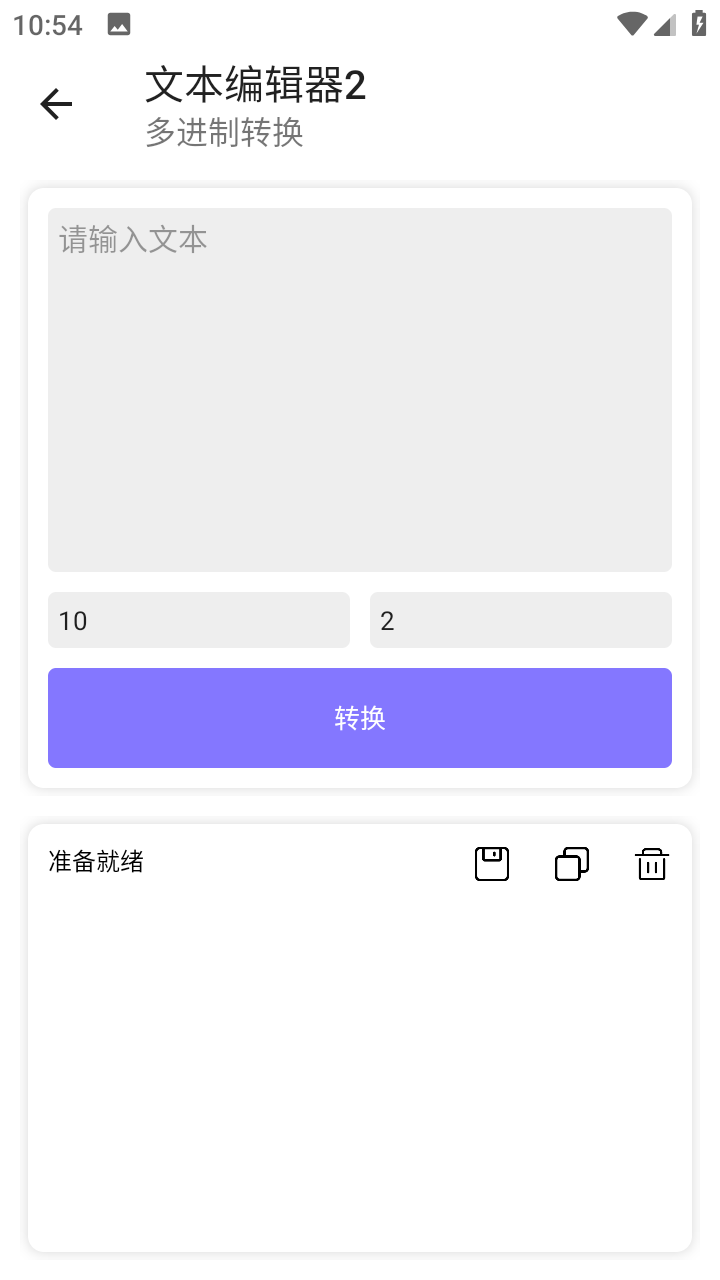Click the target base field showing 2
The width and height of the screenshot is (720, 1280).
(520, 620)
